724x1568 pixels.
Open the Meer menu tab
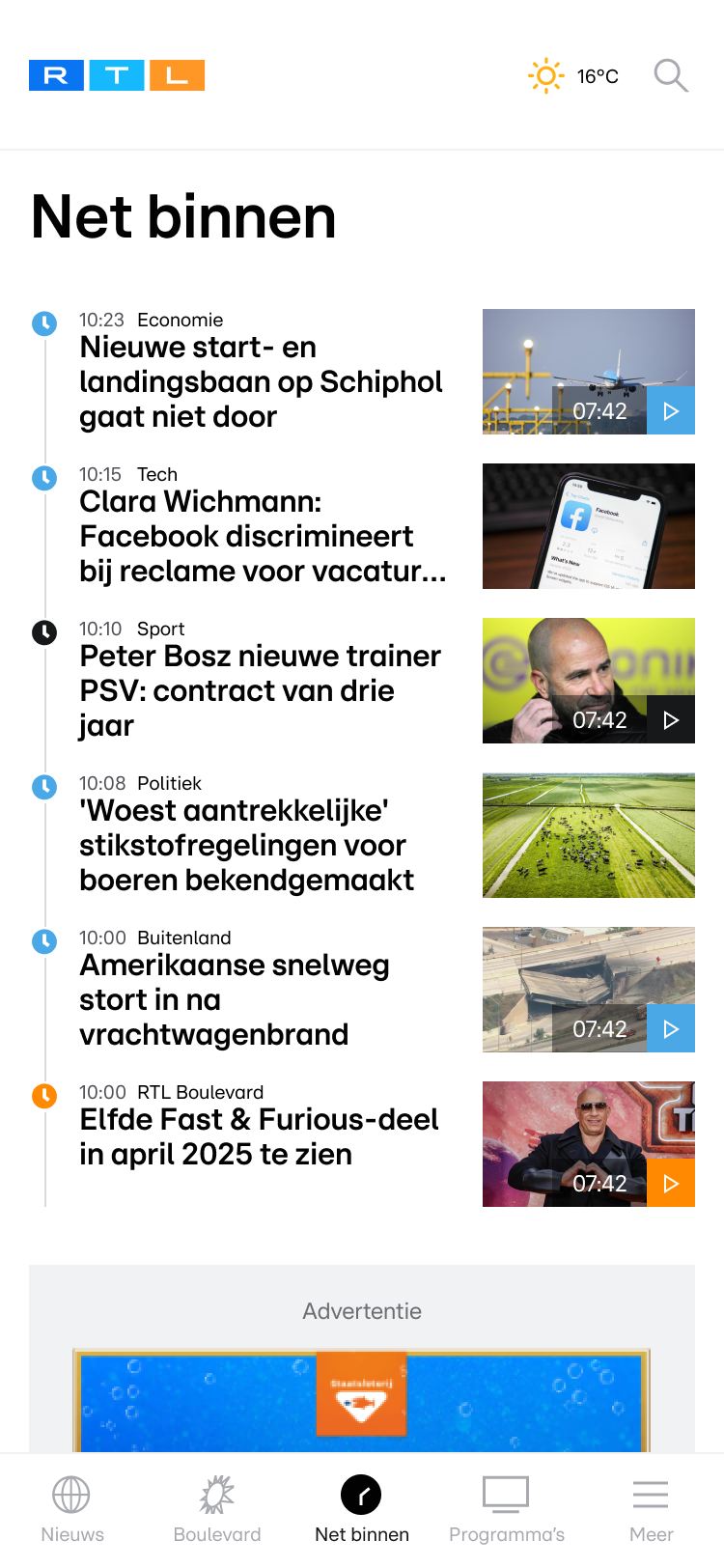pyautogui.click(x=652, y=1510)
